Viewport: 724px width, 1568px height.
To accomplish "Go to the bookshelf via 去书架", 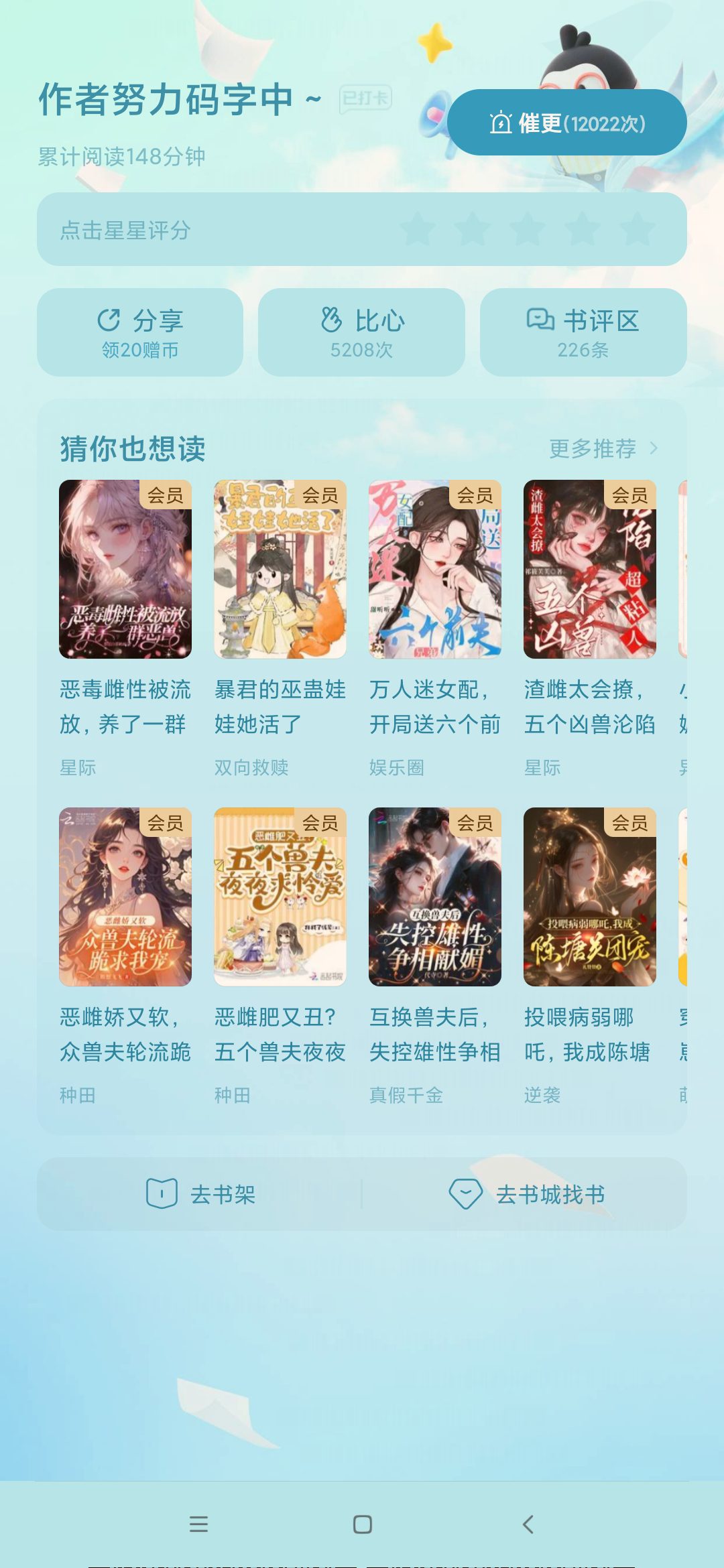I will (x=200, y=1194).
